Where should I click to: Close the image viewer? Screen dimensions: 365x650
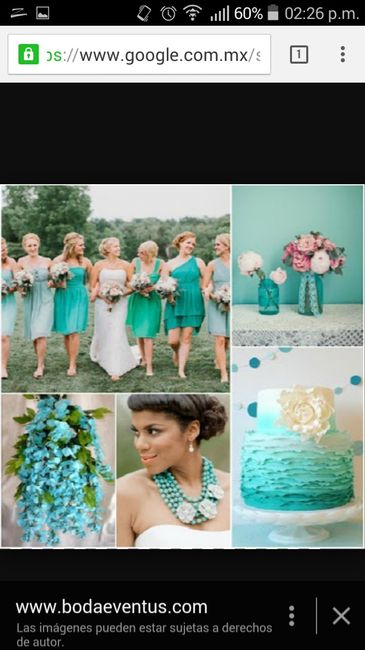pyautogui.click(x=341, y=616)
